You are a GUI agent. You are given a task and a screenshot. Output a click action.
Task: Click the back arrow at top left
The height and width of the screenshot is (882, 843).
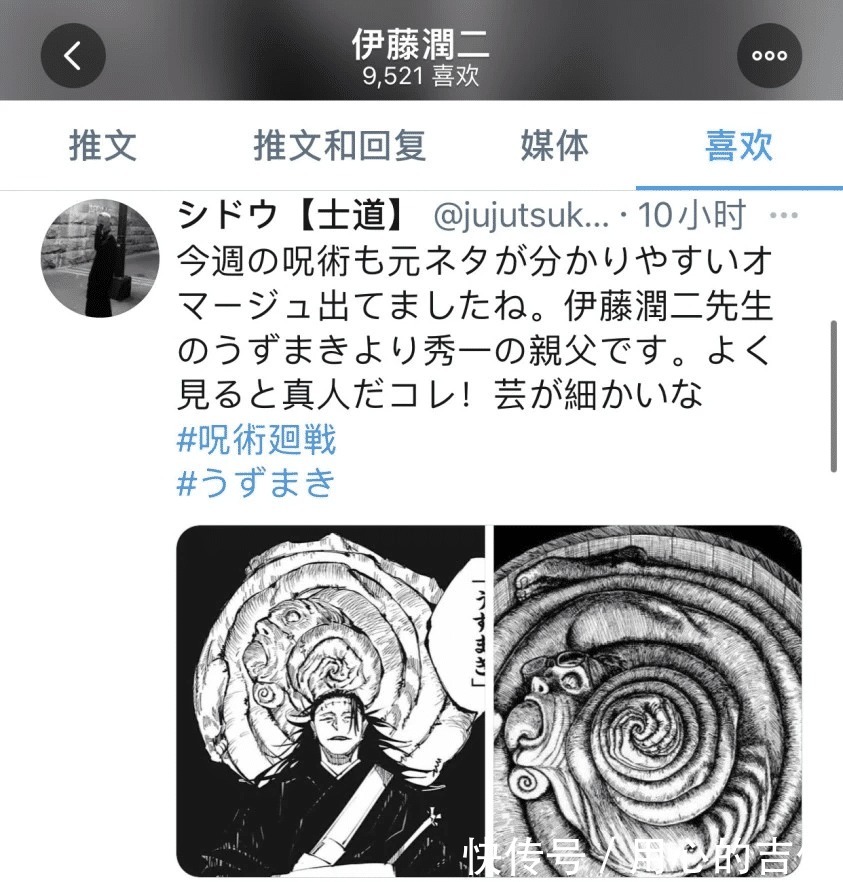pos(71,55)
